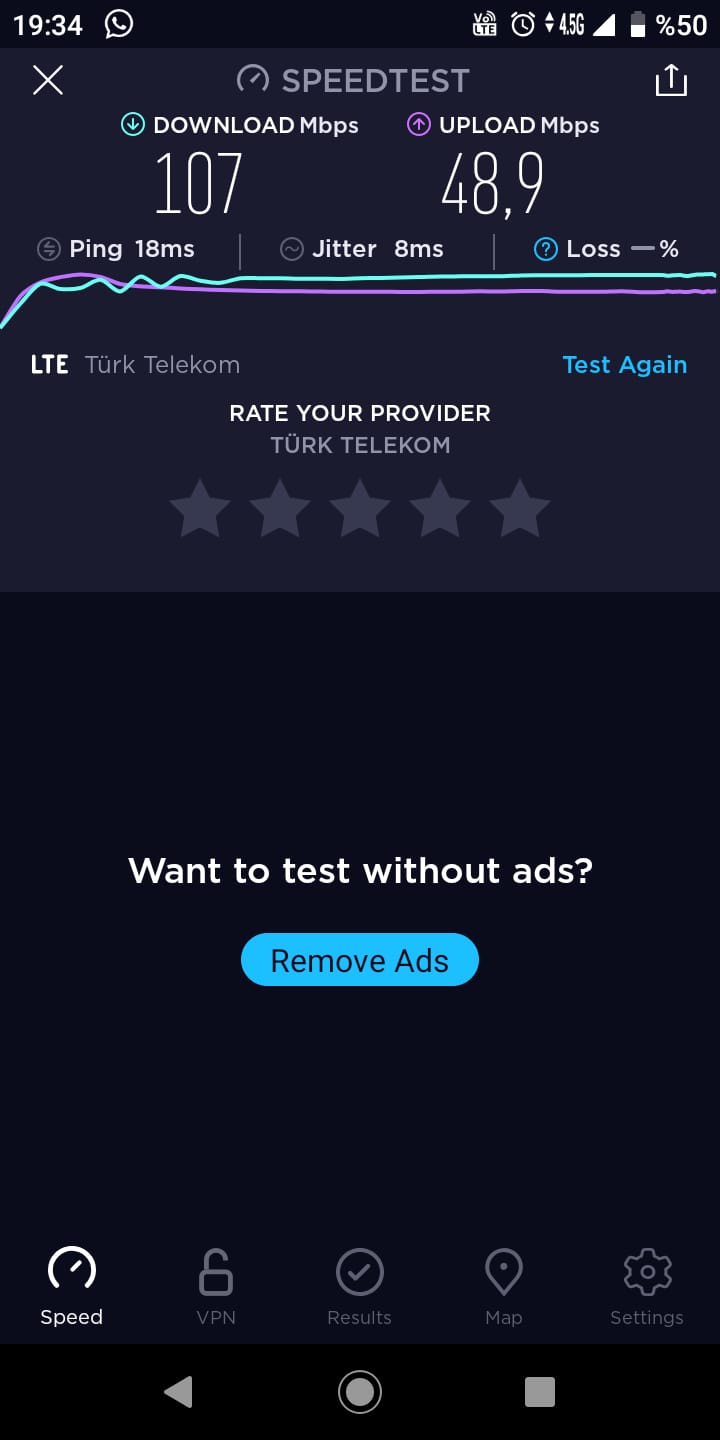This screenshot has height=1440, width=720.
Task: Switch to the VPN tab
Action: 216,1287
